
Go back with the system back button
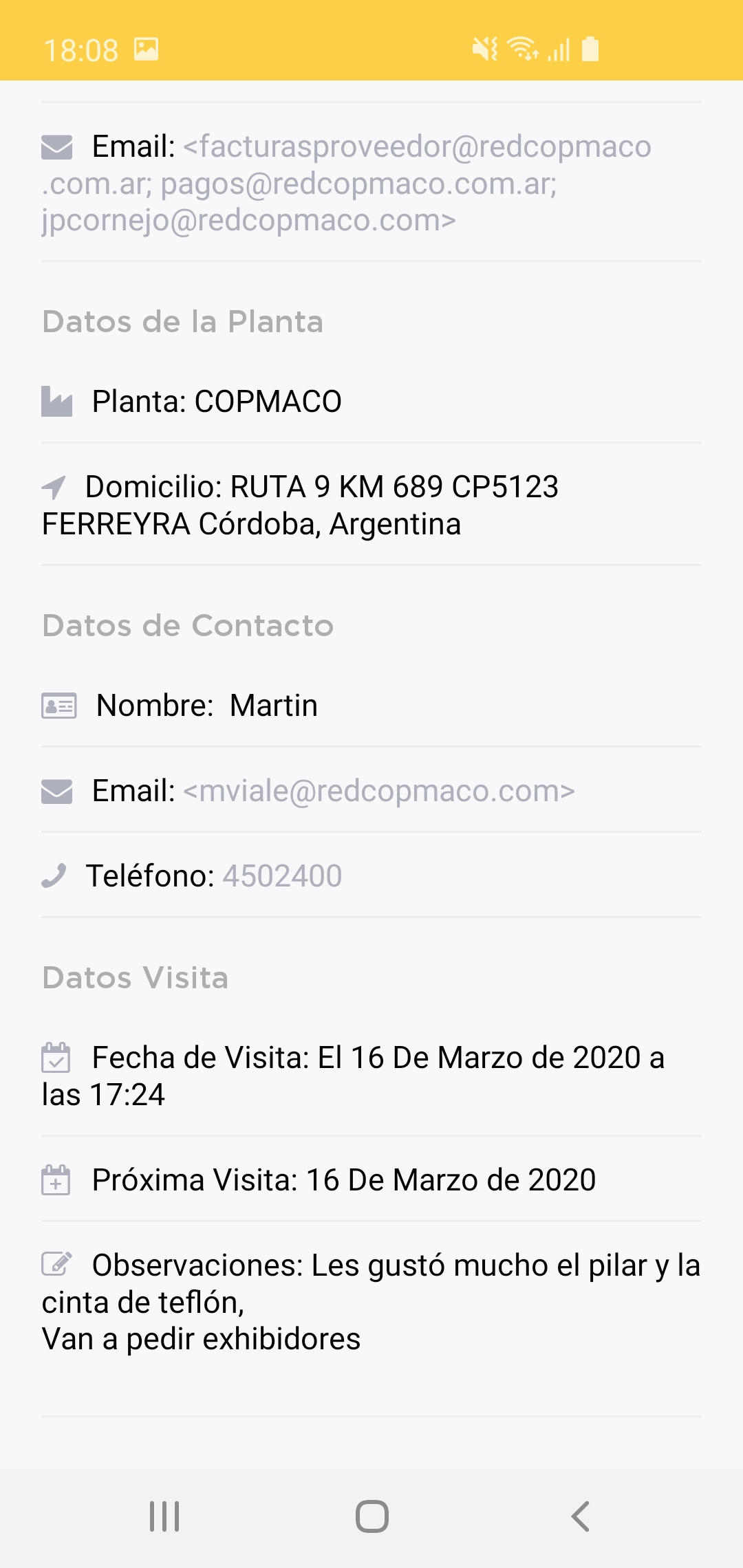pyautogui.click(x=580, y=1516)
